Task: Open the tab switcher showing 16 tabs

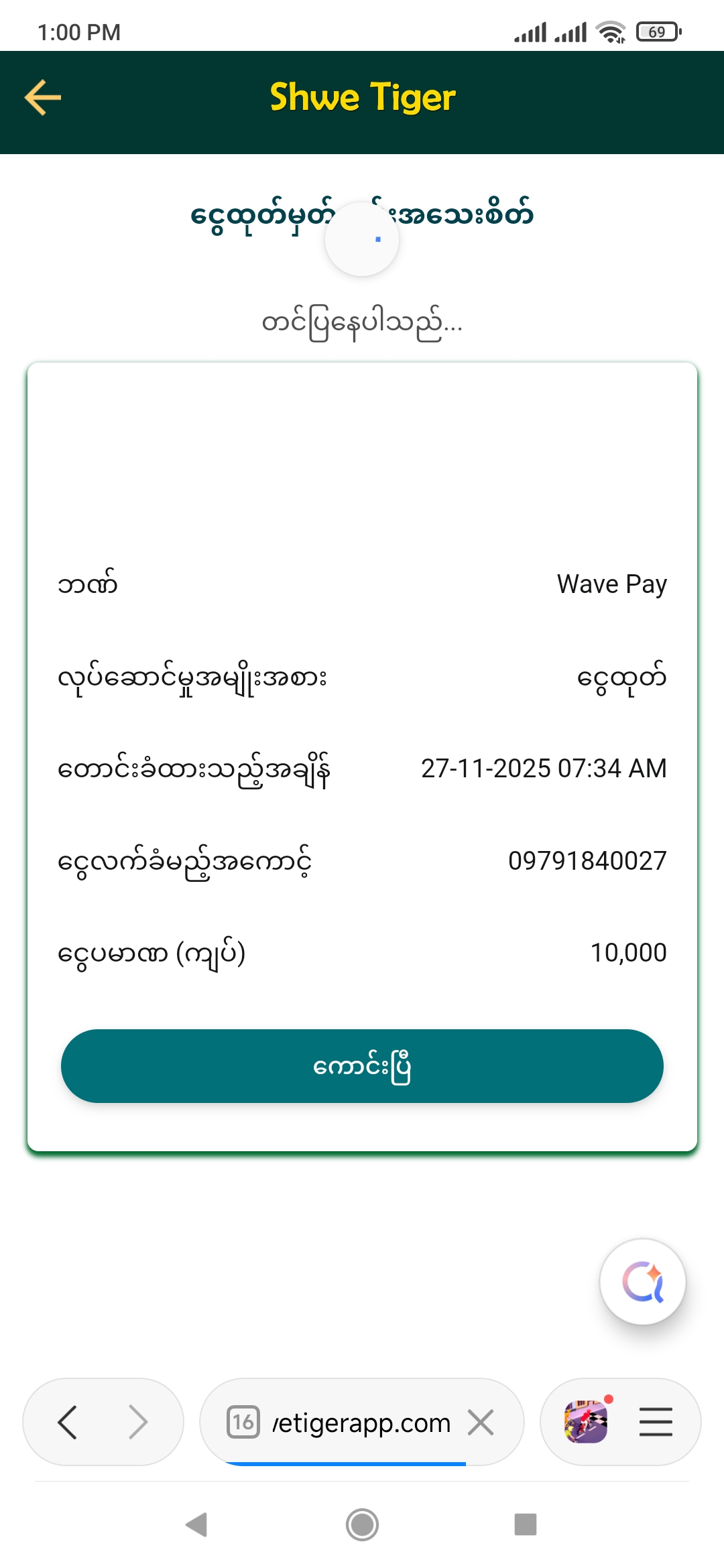Action: [x=243, y=1422]
